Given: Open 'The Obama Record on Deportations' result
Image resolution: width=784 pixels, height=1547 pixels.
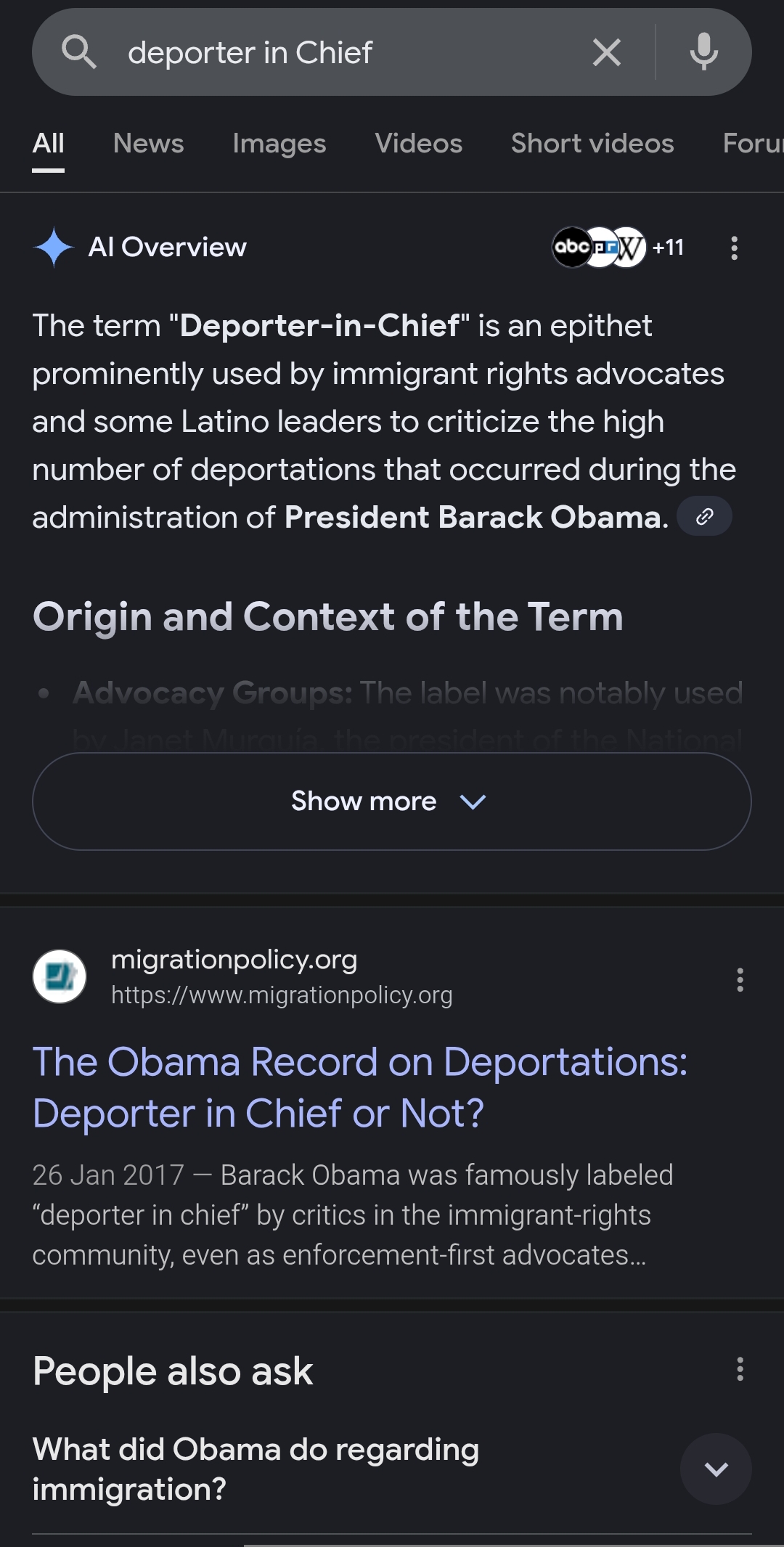Looking at the screenshot, I should (x=360, y=1087).
